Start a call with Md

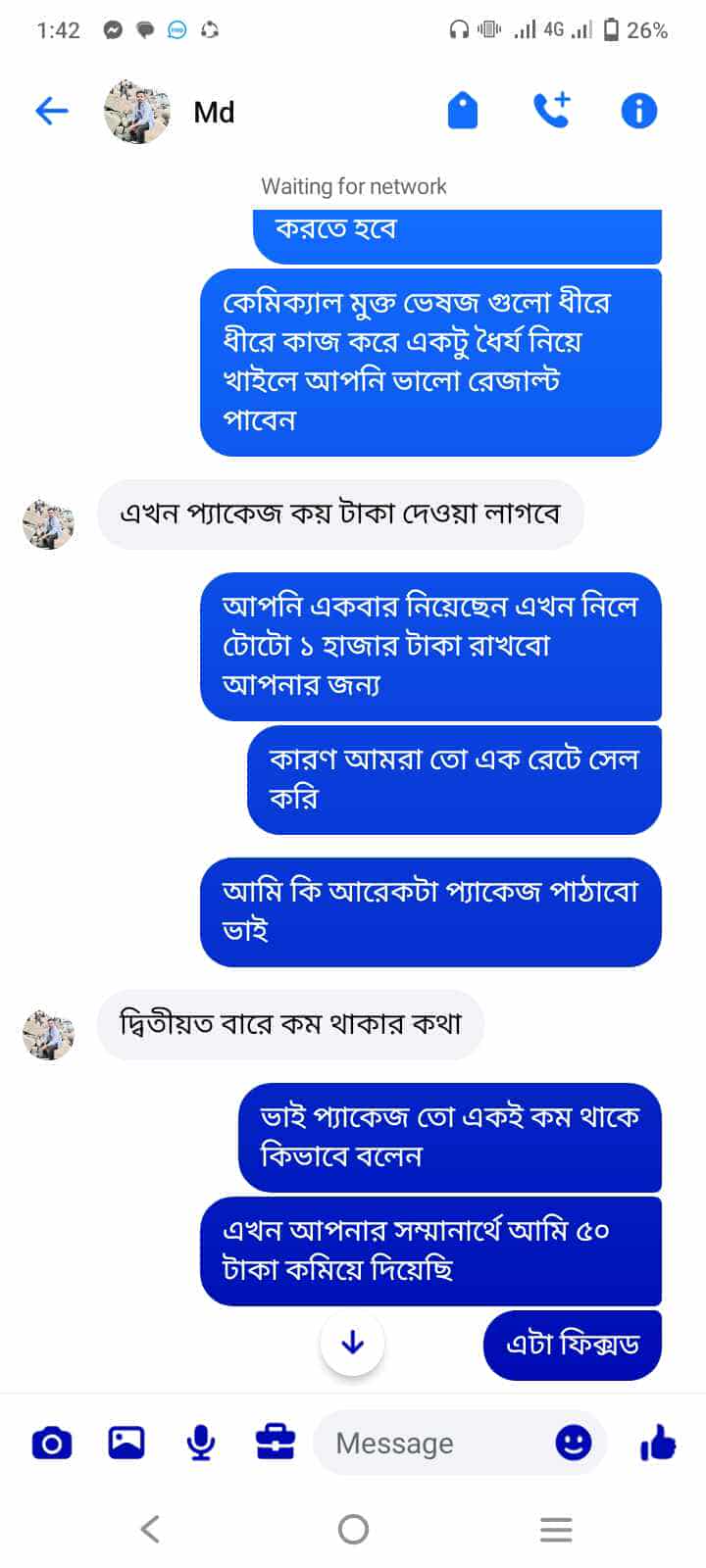(551, 111)
